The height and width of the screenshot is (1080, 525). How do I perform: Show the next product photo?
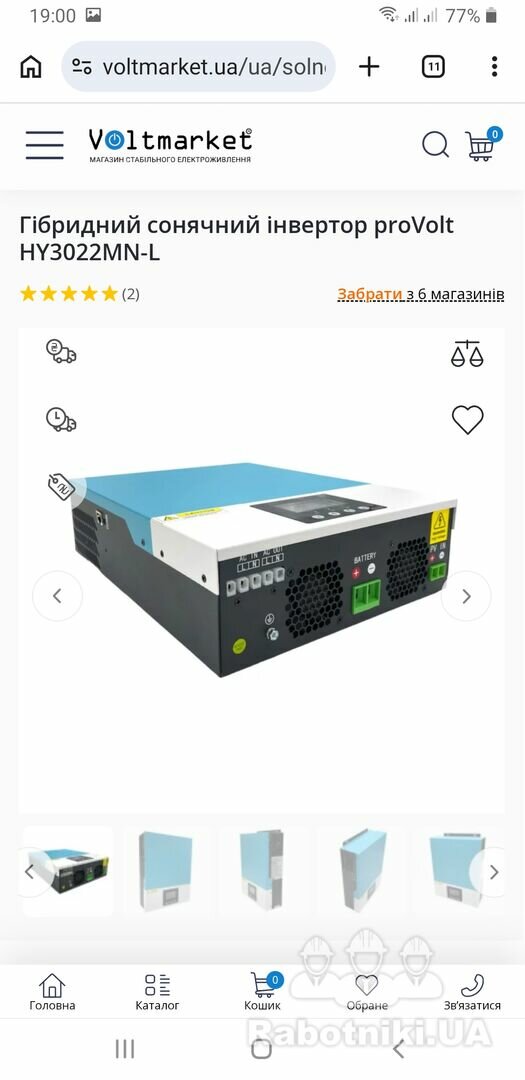466,596
